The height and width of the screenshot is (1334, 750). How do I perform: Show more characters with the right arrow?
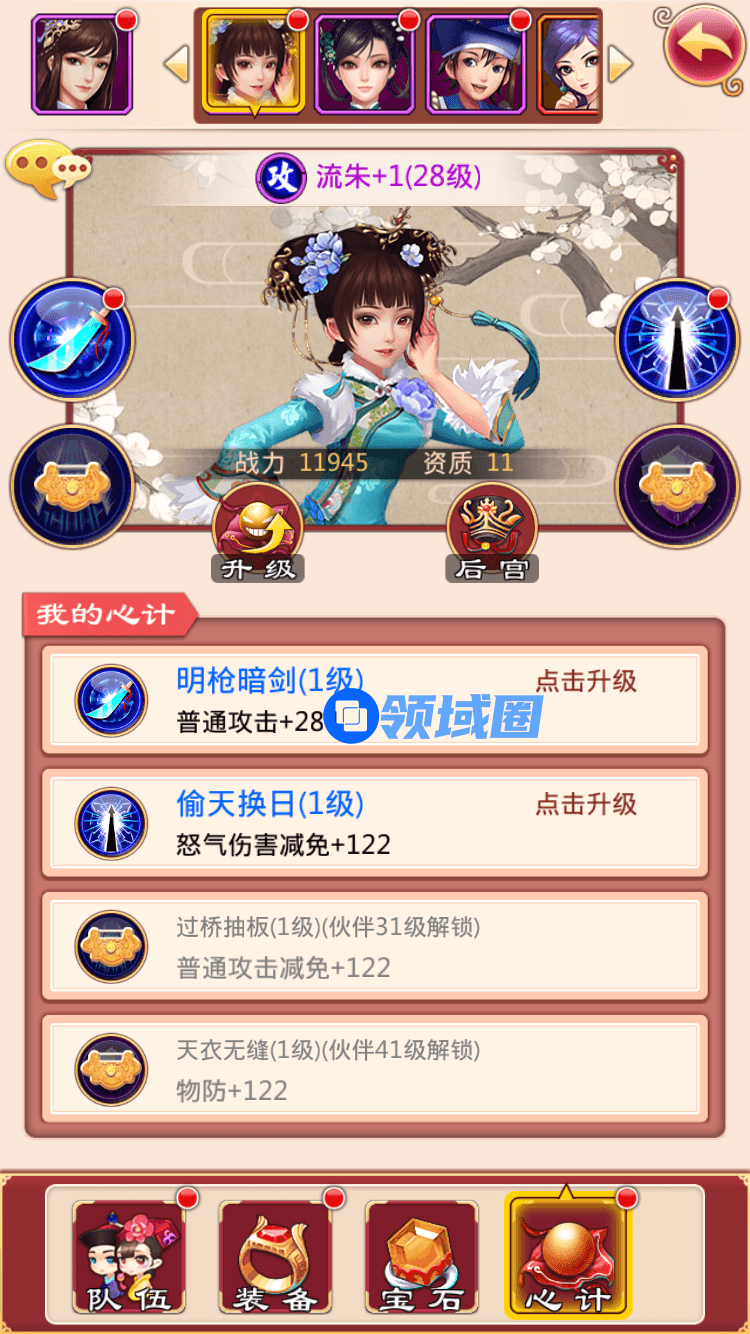tap(620, 65)
